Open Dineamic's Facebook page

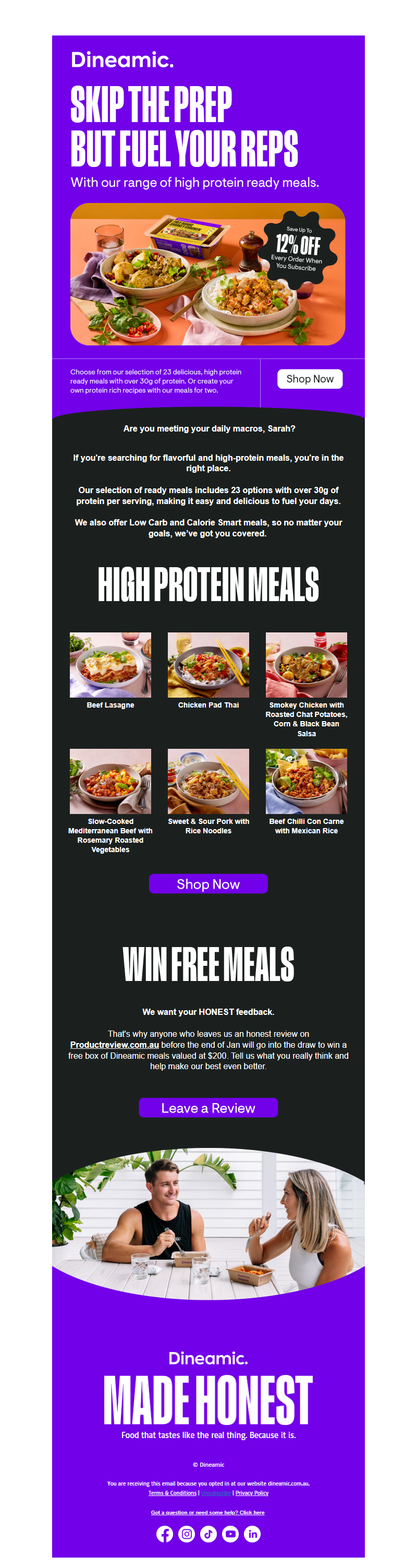165,1534
